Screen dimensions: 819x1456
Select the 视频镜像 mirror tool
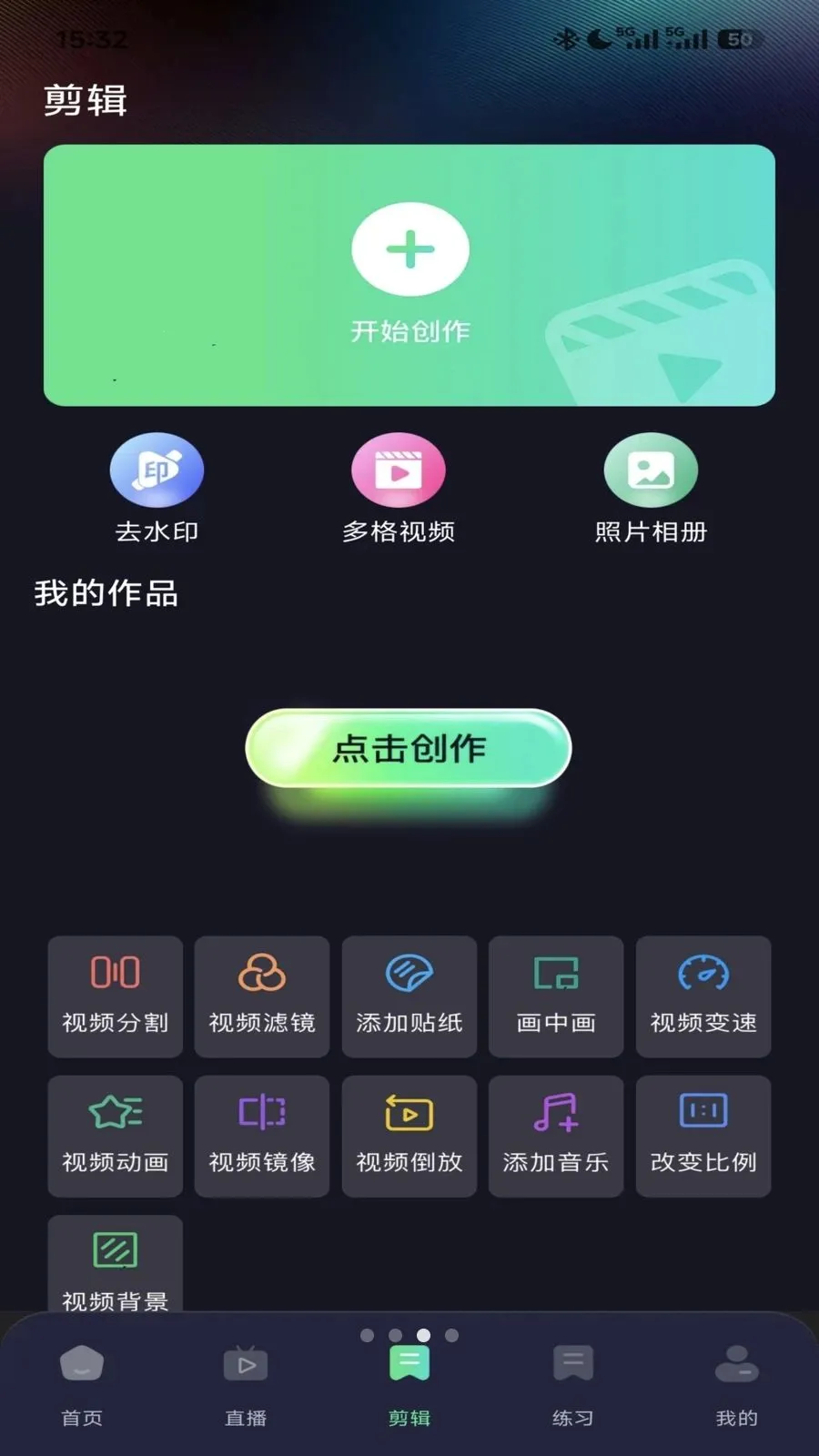[261, 1136]
